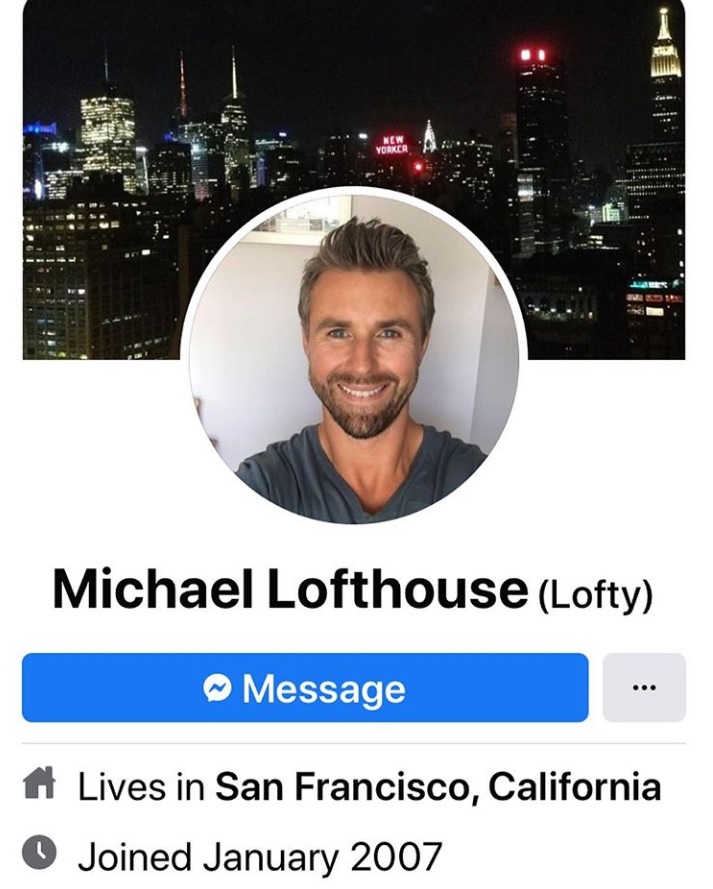The width and height of the screenshot is (713, 889).
Task: Message Michael Lofthouse
Action: [305, 688]
